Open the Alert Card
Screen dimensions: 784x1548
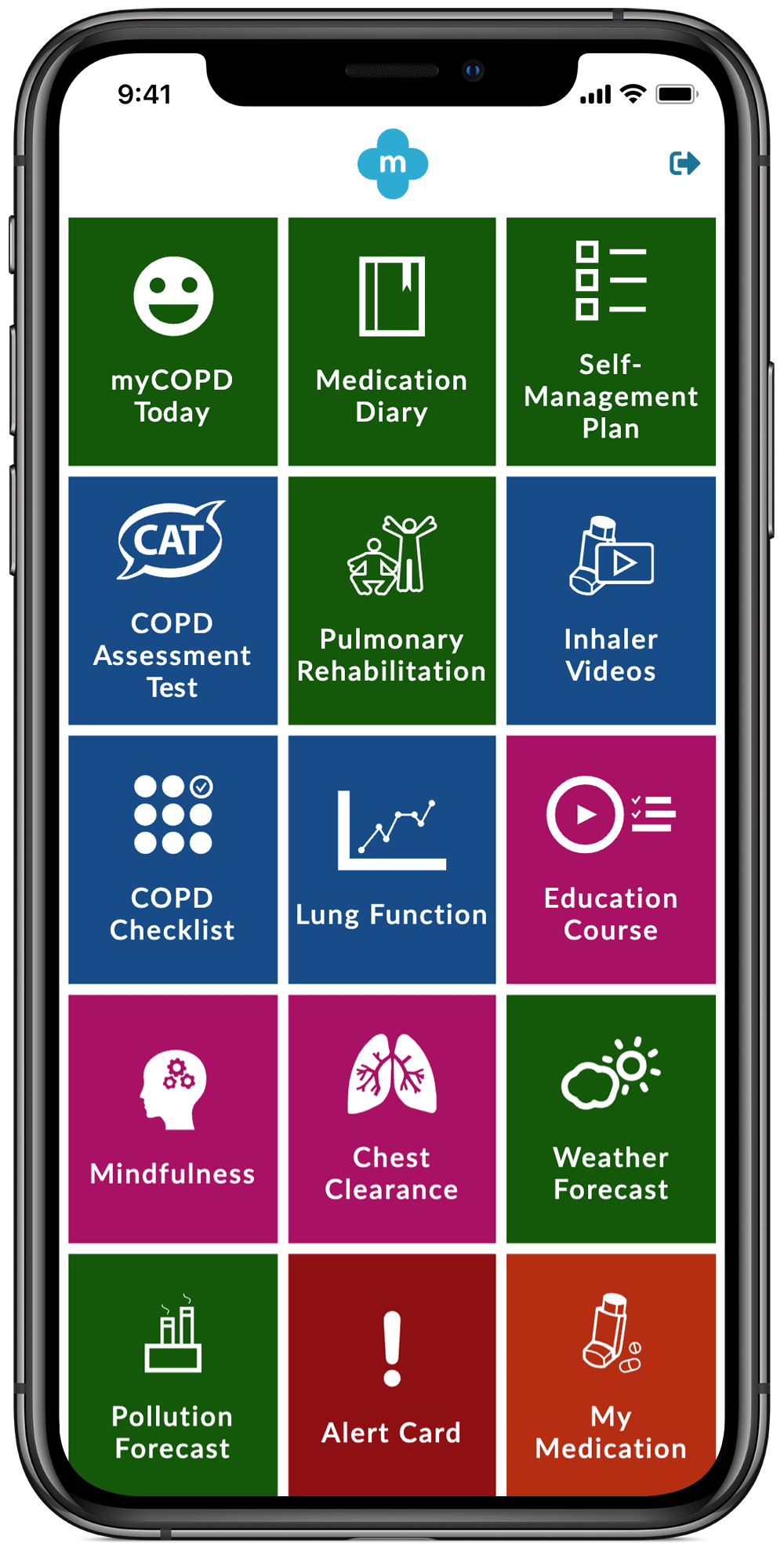pyautogui.click(x=392, y=1374)
